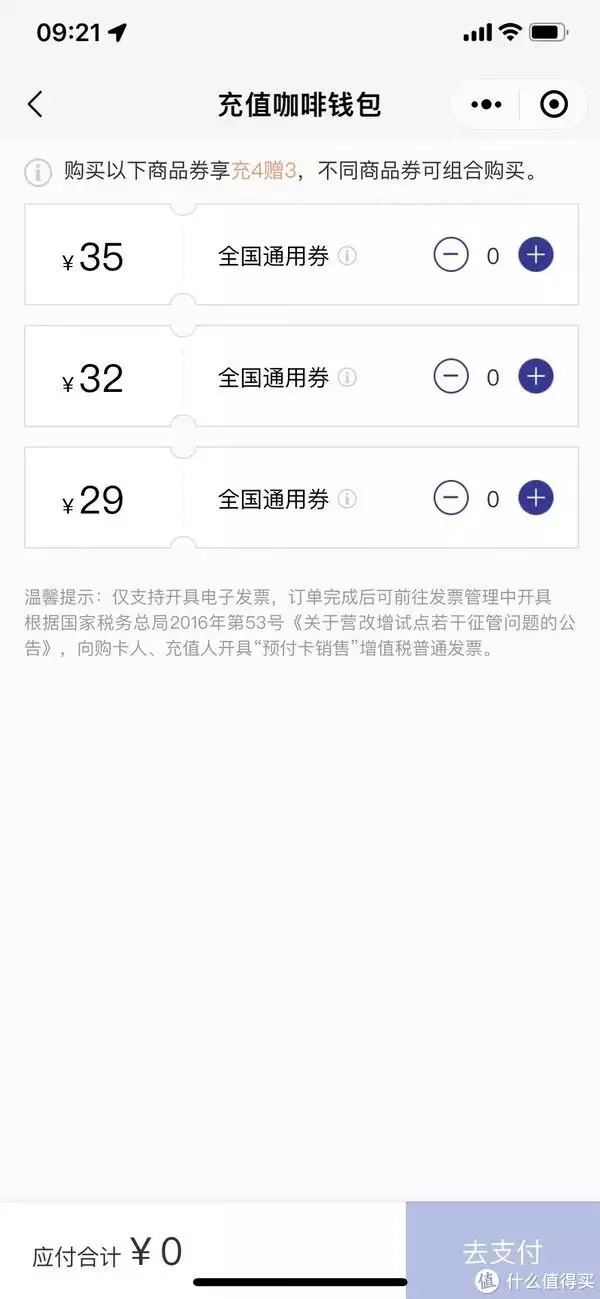
Task: Decrease quantity of the ¥35 coupon
Action: tap(451, 255)
